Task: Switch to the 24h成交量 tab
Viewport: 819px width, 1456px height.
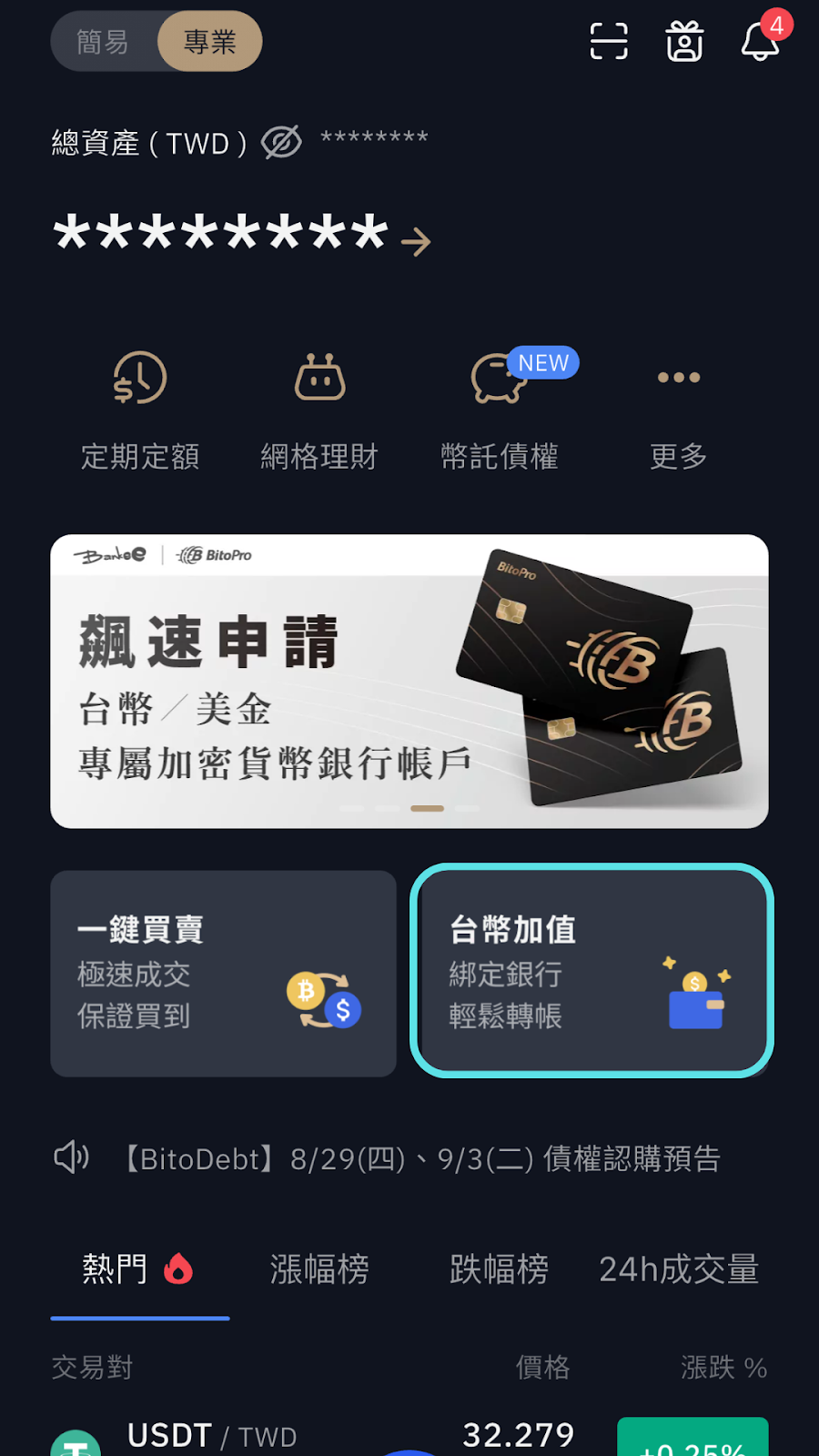Action: 679,1269
